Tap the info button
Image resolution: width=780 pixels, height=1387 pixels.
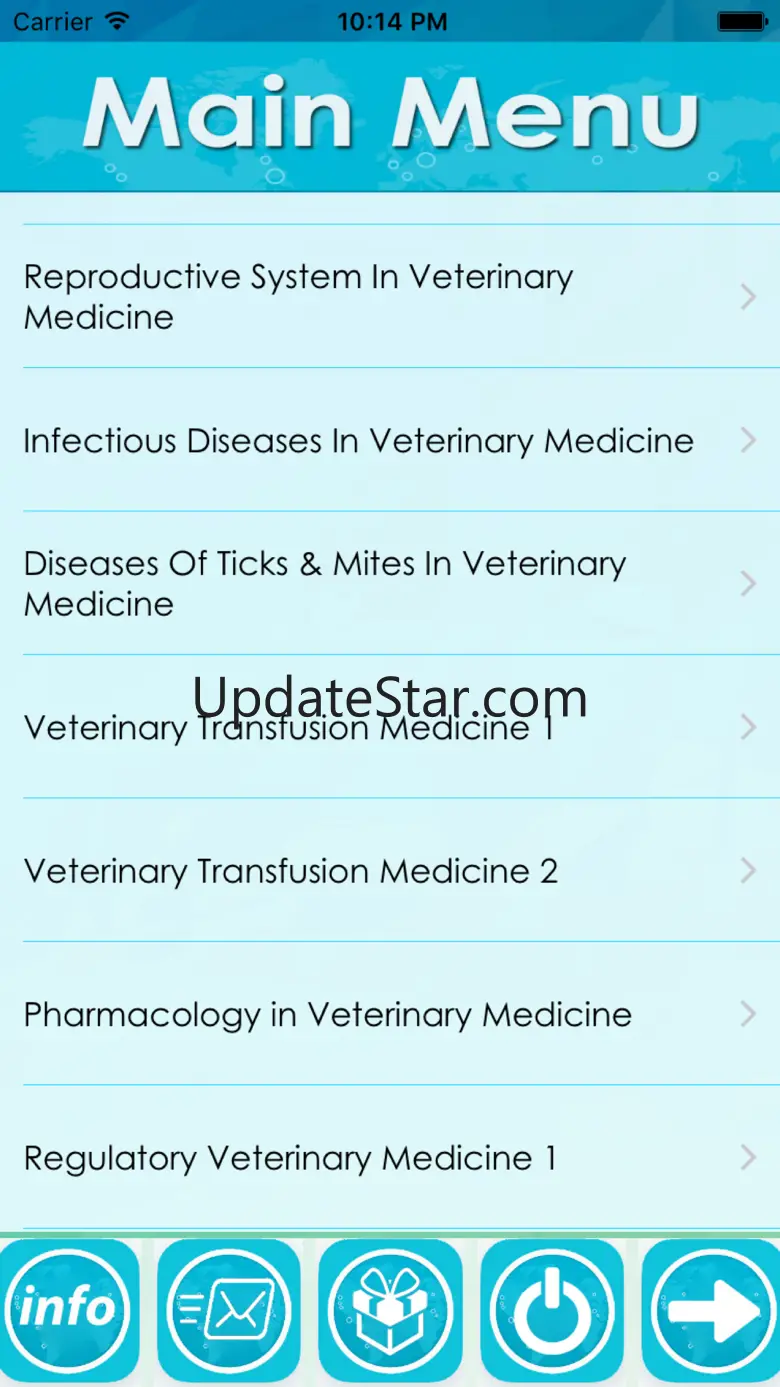[x=68, y=1310]
